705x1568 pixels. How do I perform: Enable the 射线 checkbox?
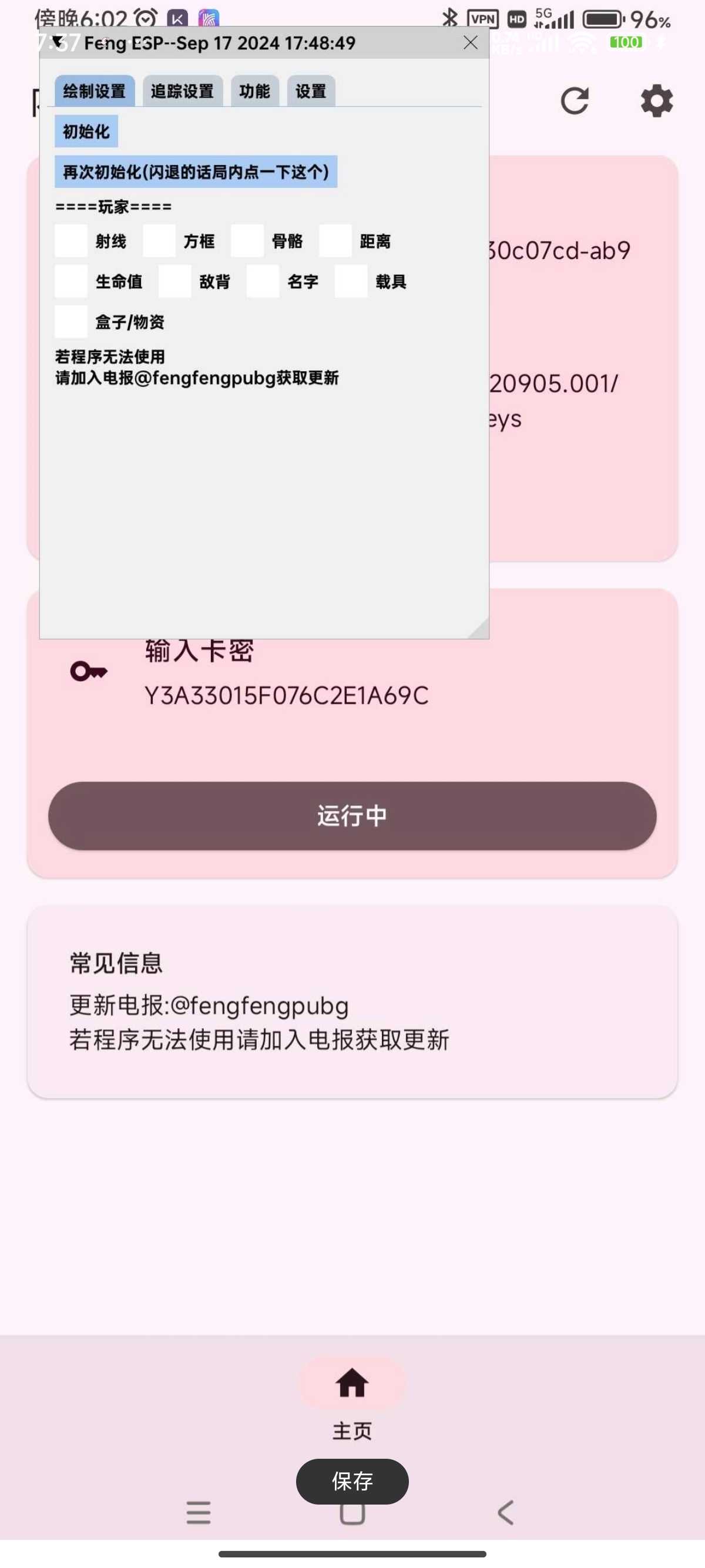coord(71,241)
